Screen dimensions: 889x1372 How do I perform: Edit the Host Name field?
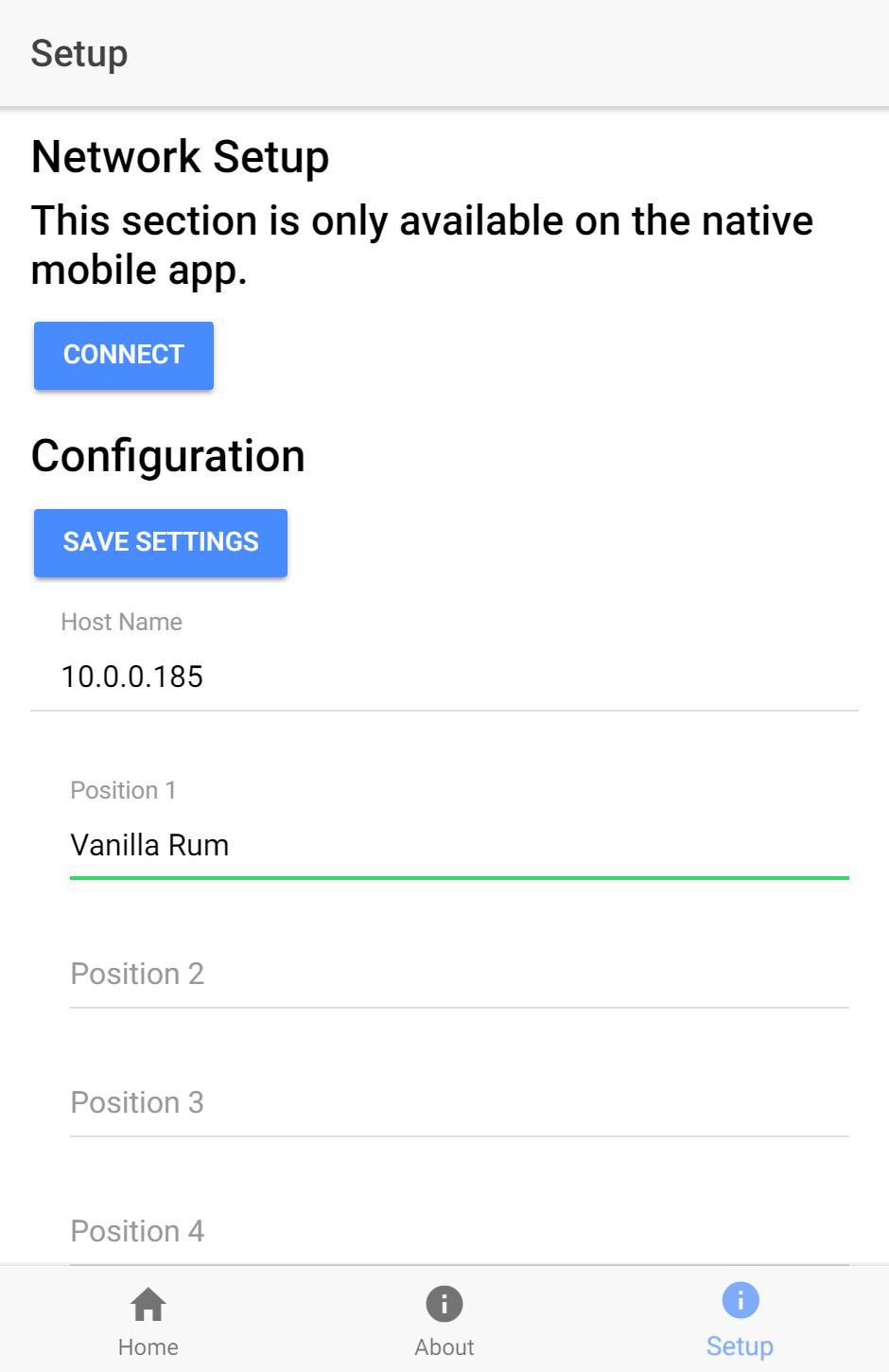(444, 676)
